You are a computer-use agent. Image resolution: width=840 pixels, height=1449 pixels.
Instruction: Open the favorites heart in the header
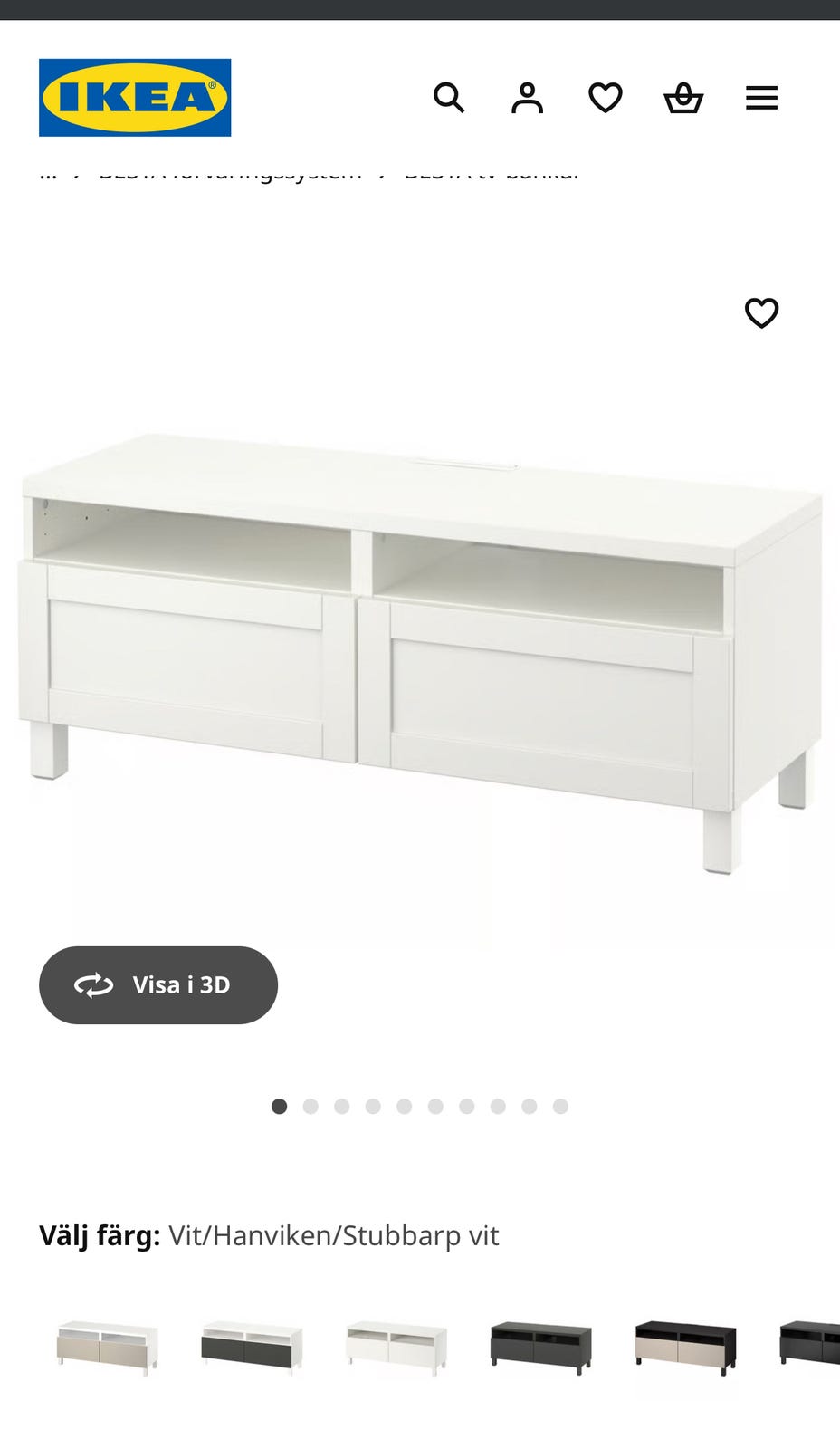[606, 98]
